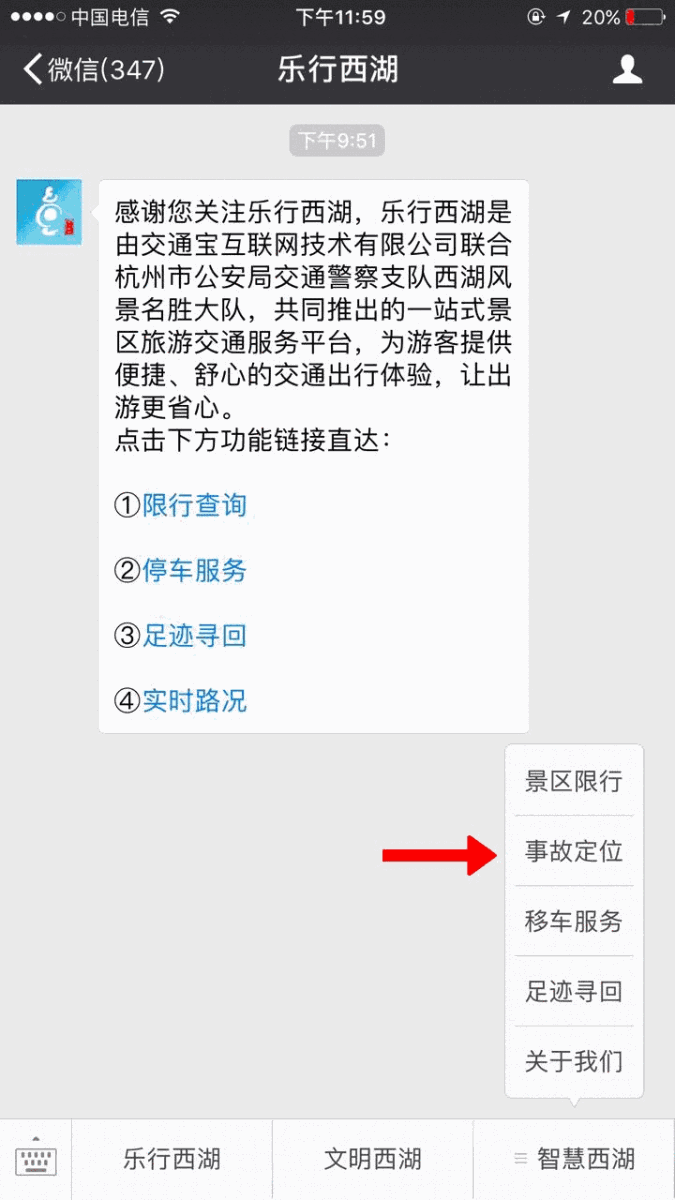
Task: Open the 限行查询 link
Action: point(194,505)
